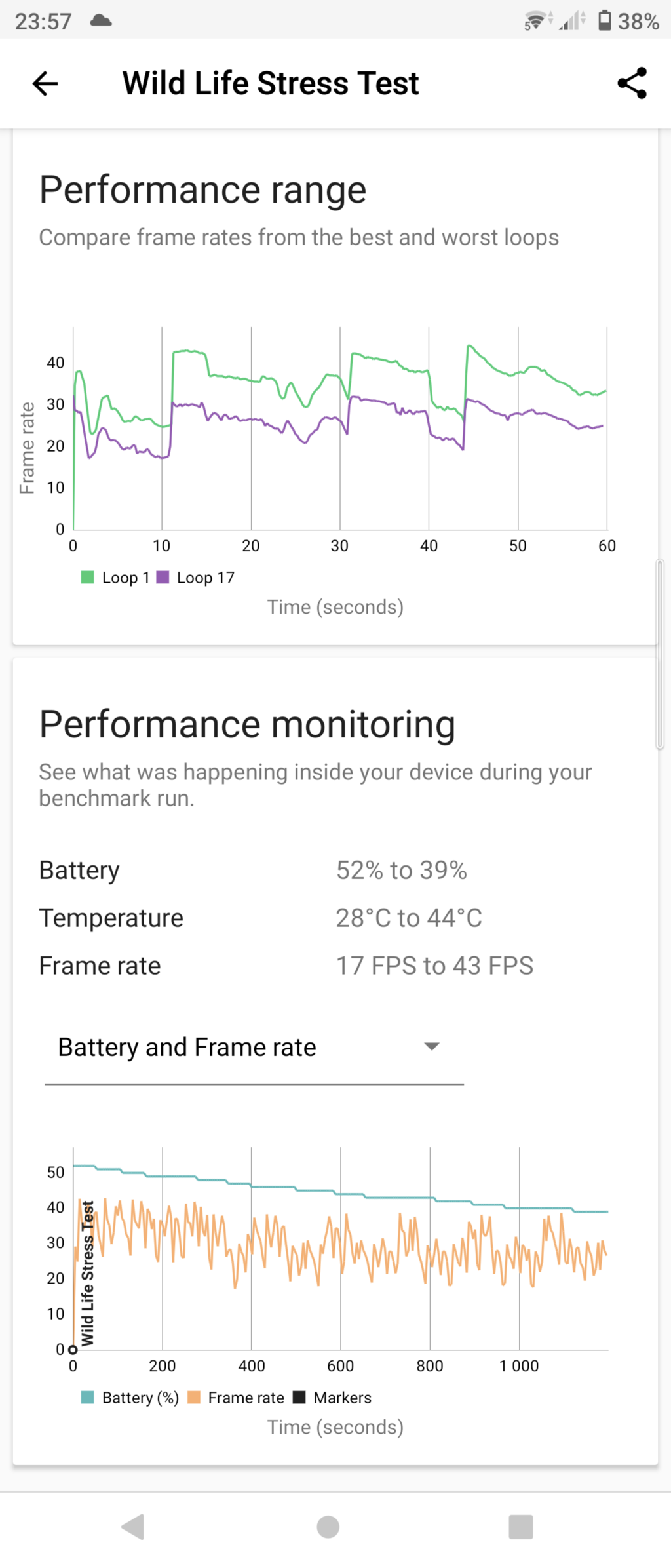
Task: Tap the system back button
Action: tap(133, 1527)
